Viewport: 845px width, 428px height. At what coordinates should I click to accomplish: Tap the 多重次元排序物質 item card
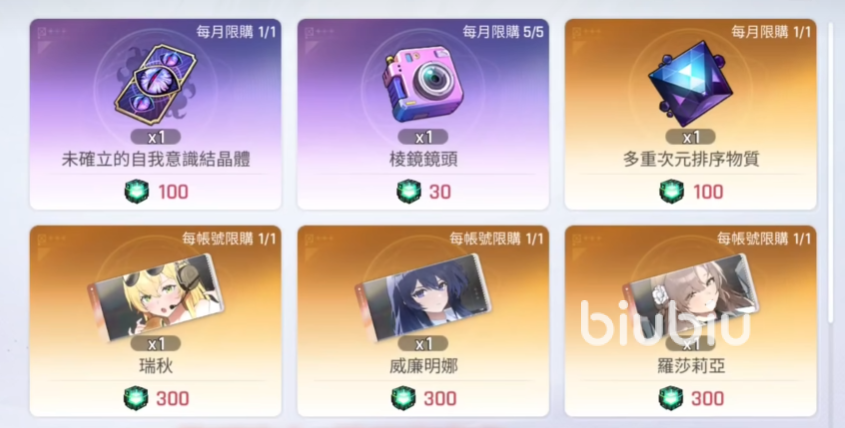(x=690, y=112)
